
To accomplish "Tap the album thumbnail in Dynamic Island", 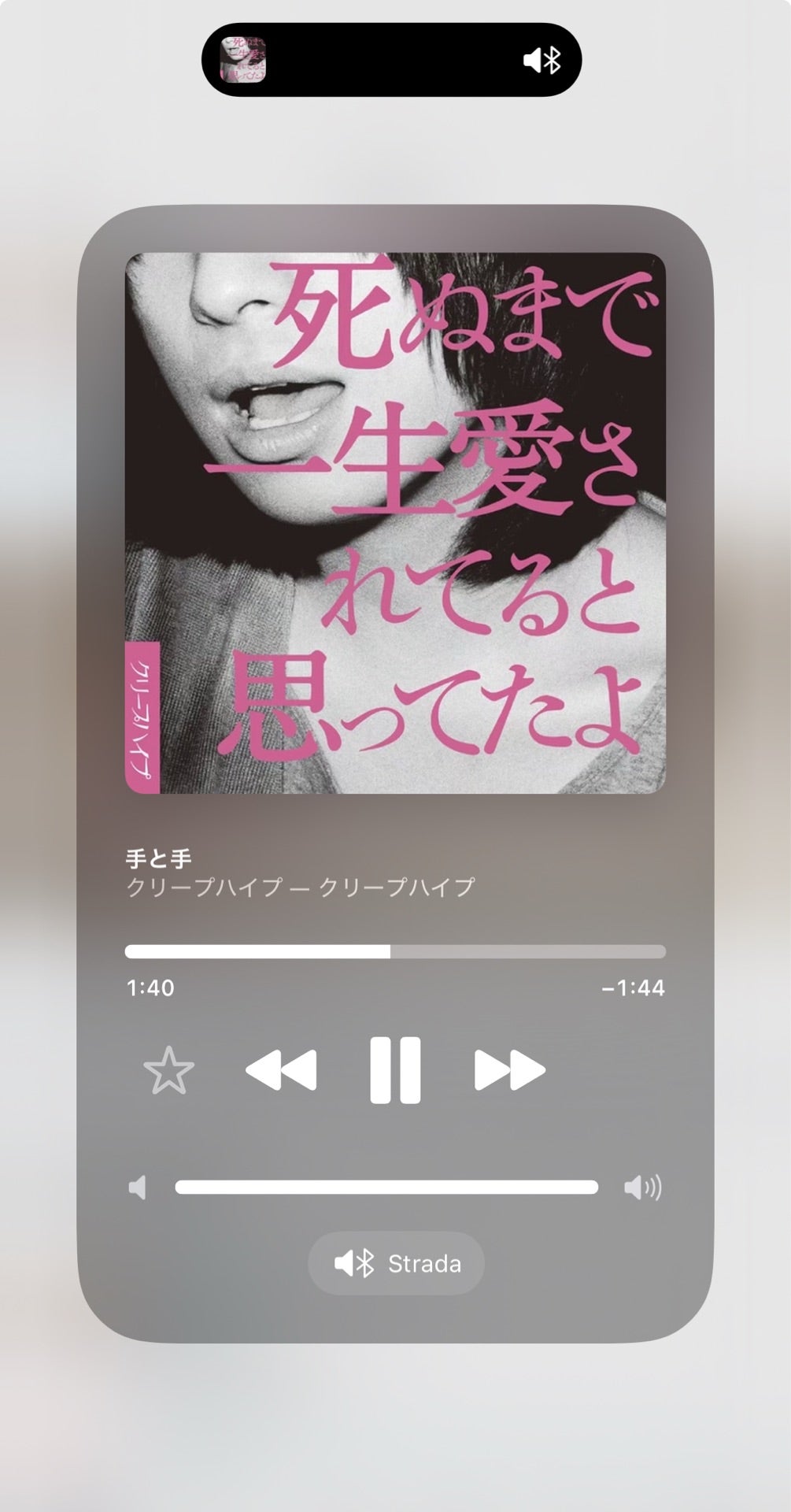I will pos(244,59).
